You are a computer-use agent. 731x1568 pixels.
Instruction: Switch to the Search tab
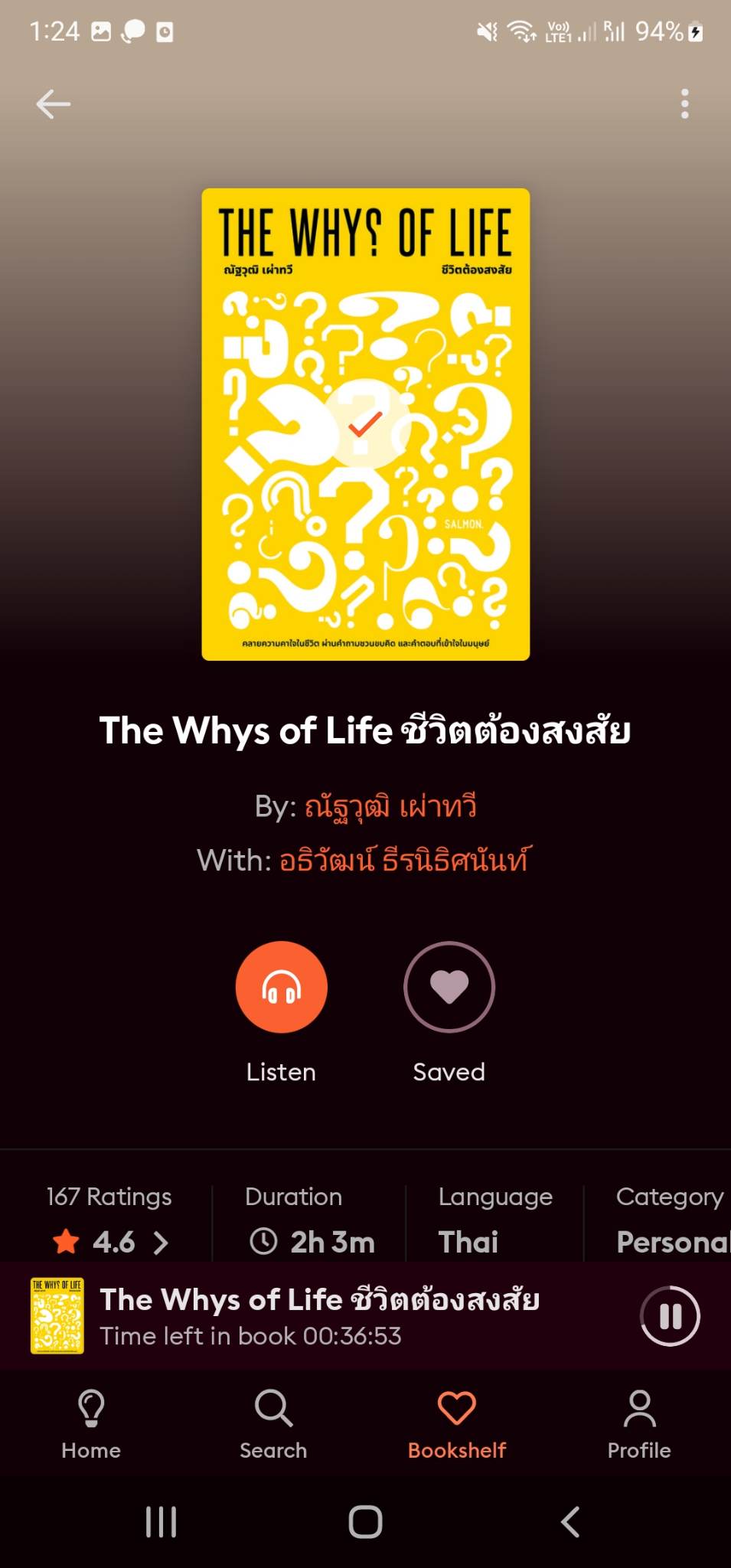coord(273,1423)
